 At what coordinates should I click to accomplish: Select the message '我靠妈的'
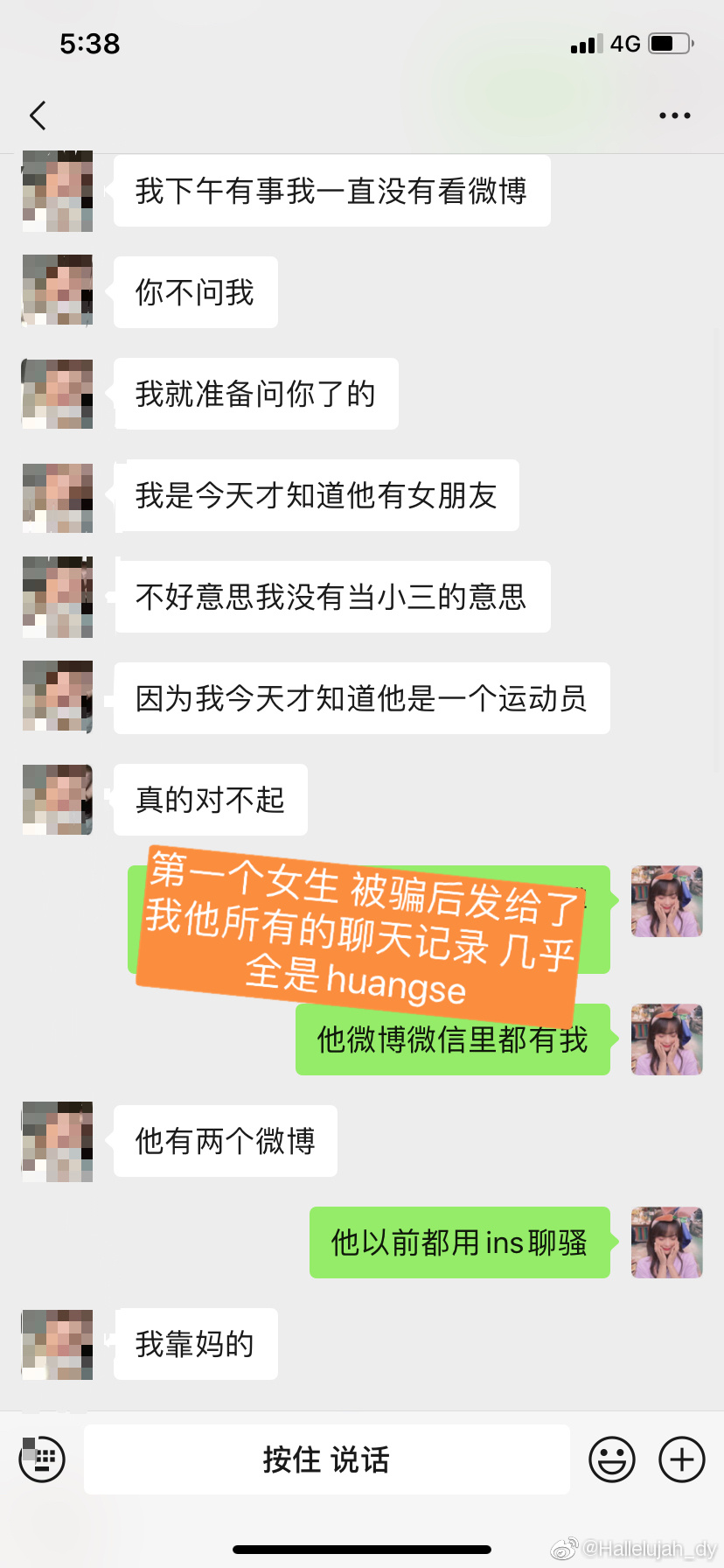coord(195,1343)
